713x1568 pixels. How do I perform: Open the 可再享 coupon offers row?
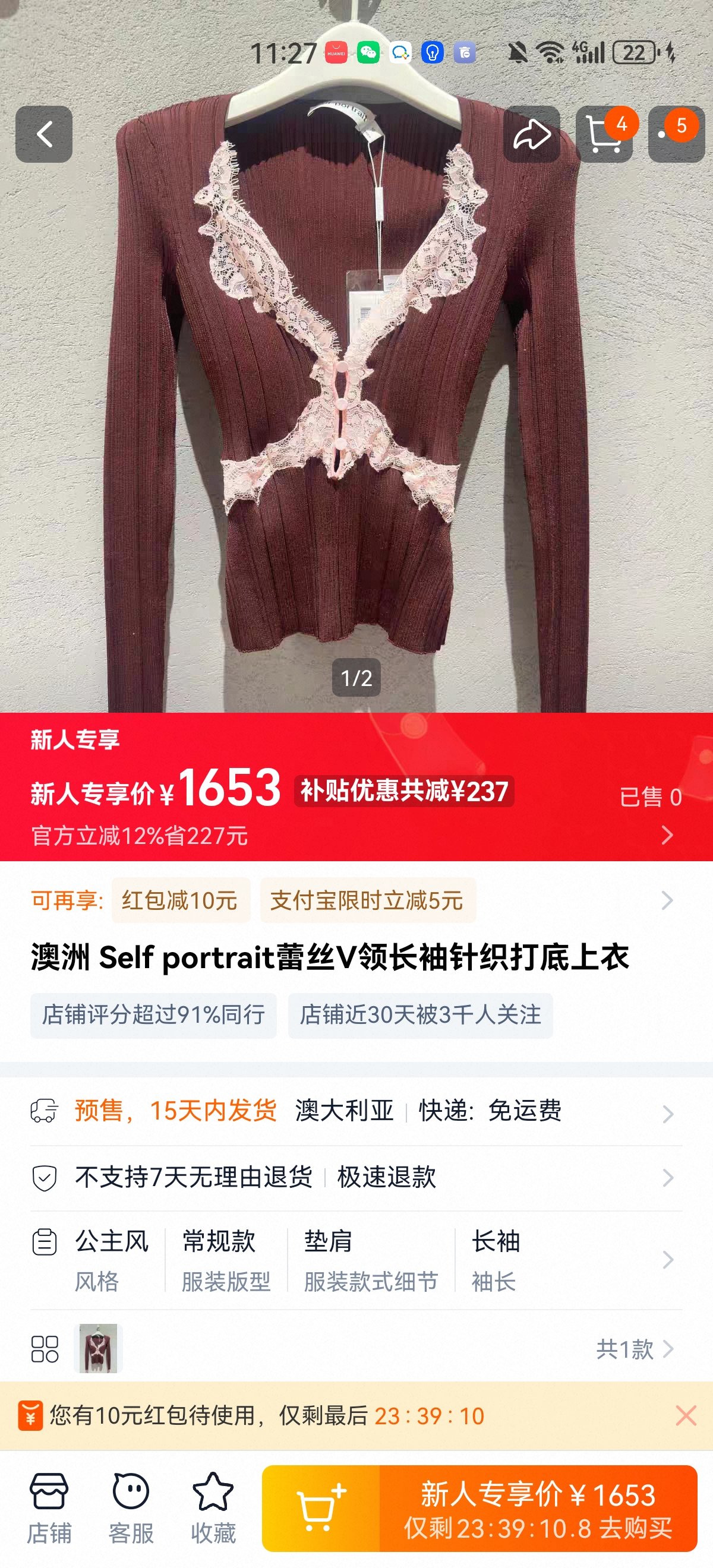tap(667, 900)
